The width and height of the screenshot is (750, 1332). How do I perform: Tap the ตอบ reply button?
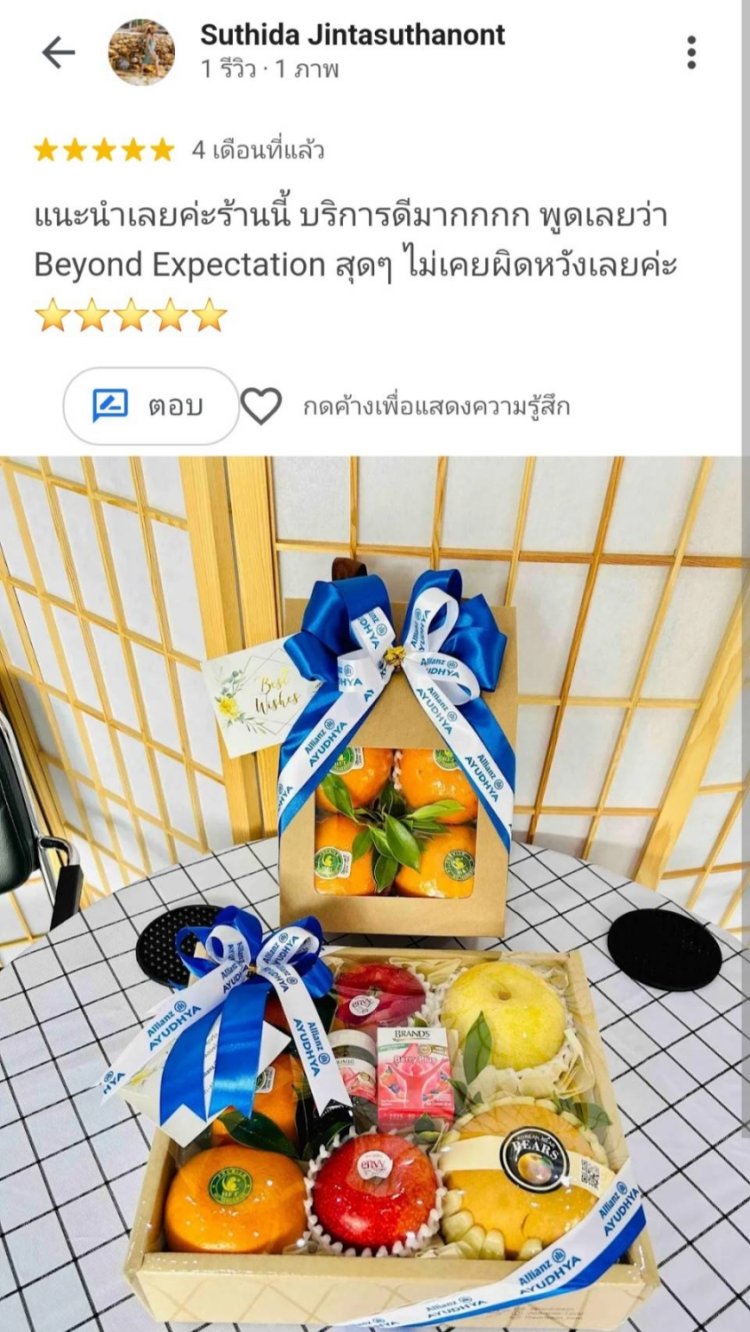pyautogui.click(x=151, y=406)
